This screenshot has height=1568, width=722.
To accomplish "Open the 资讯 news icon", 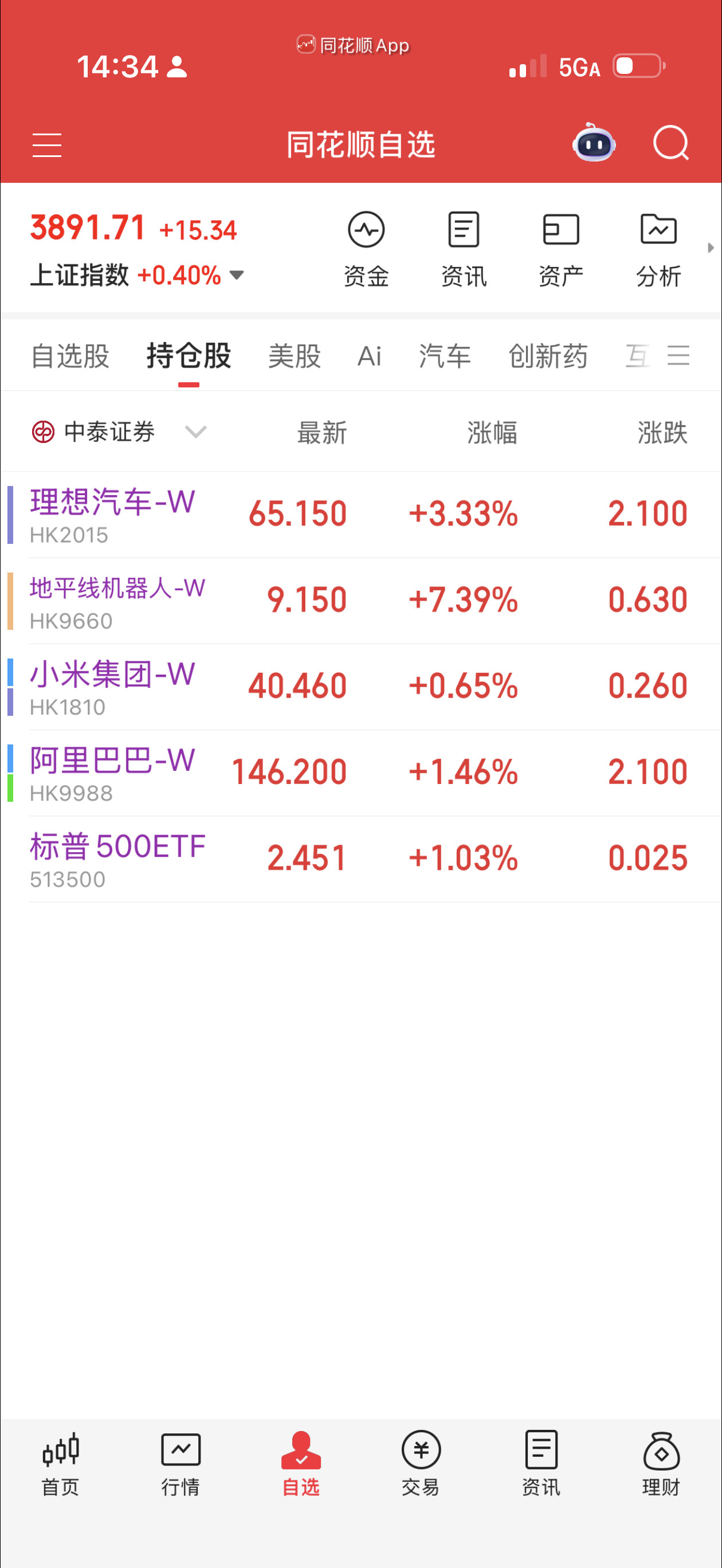I will [463, 248].
